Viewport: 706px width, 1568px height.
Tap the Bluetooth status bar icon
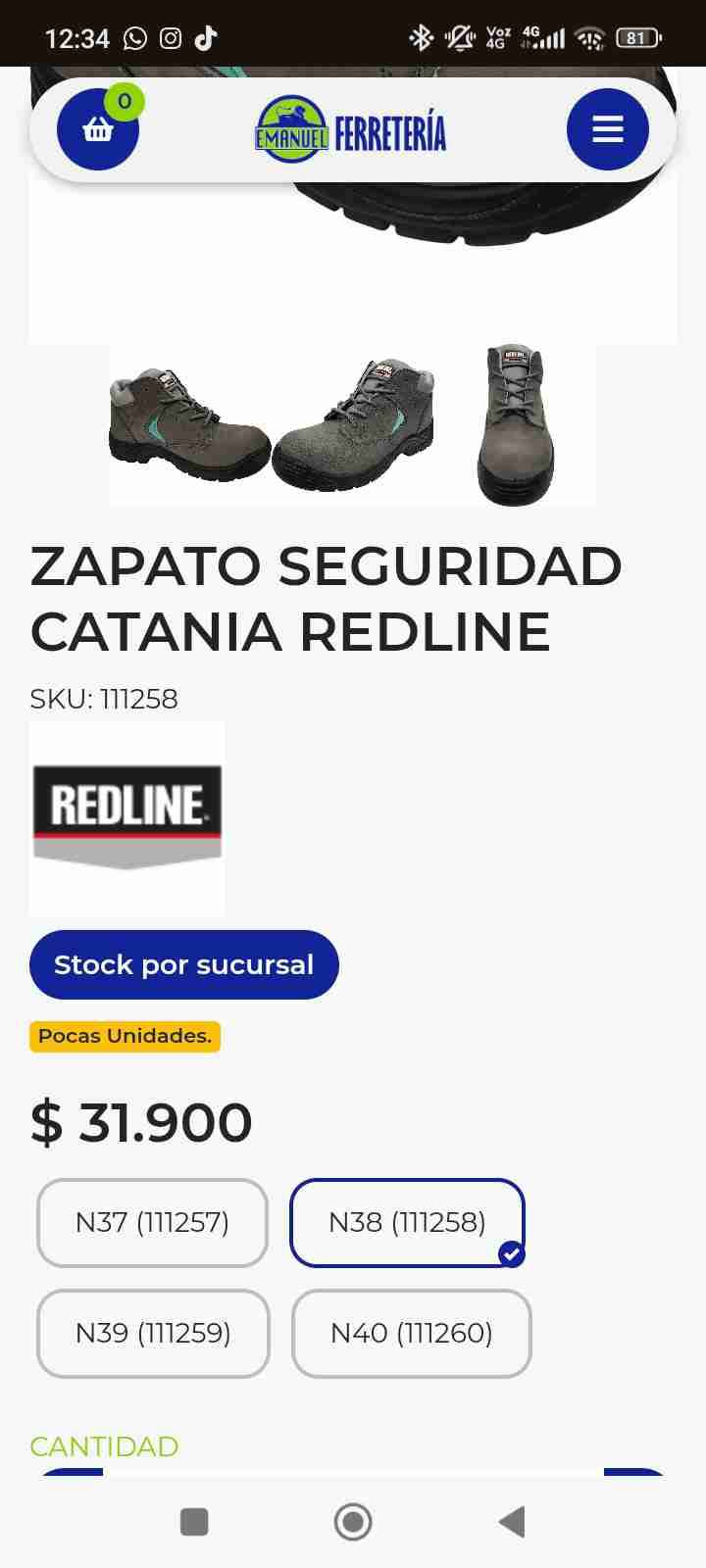pyautogui.click(x=420, y=36)
